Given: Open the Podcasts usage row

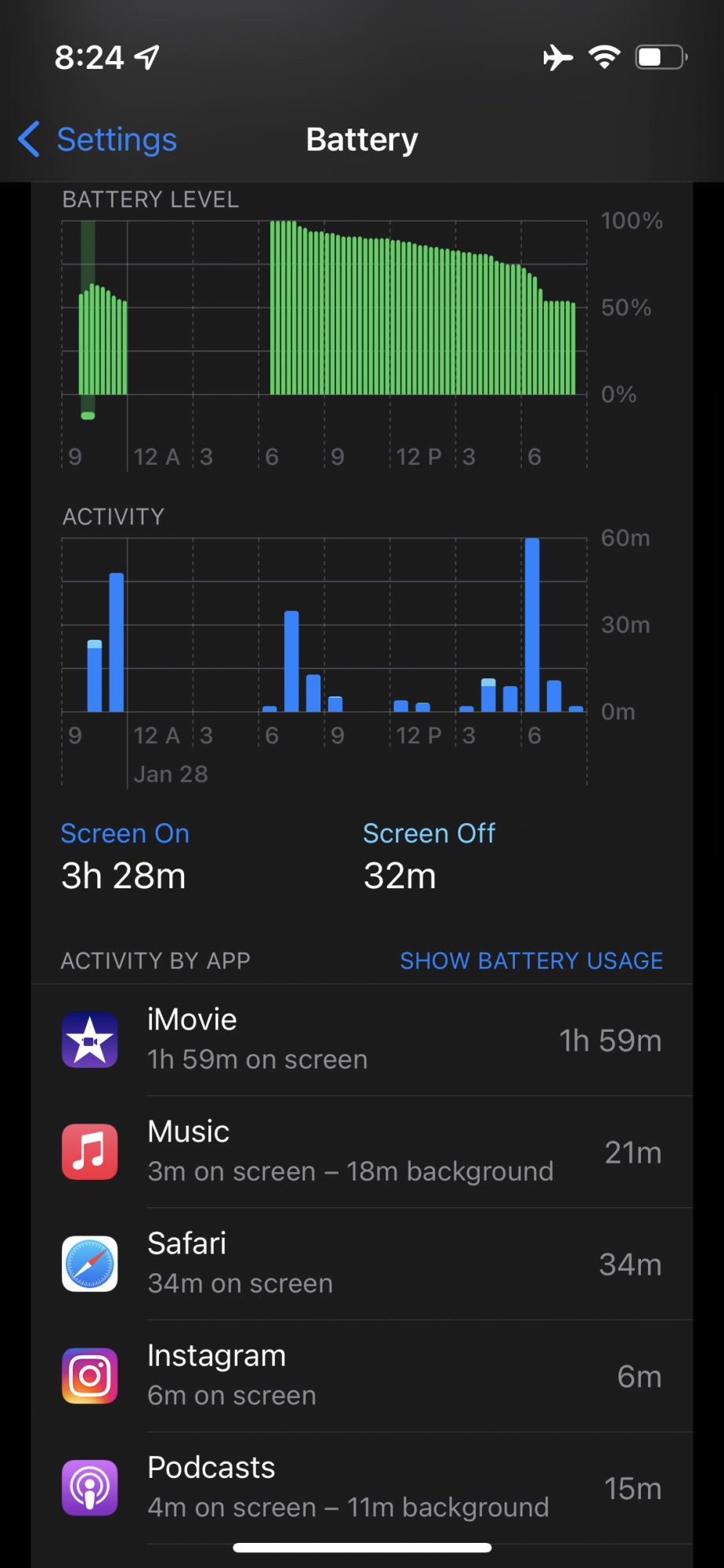Looking at the screenshot, I should coord(362,1487).
